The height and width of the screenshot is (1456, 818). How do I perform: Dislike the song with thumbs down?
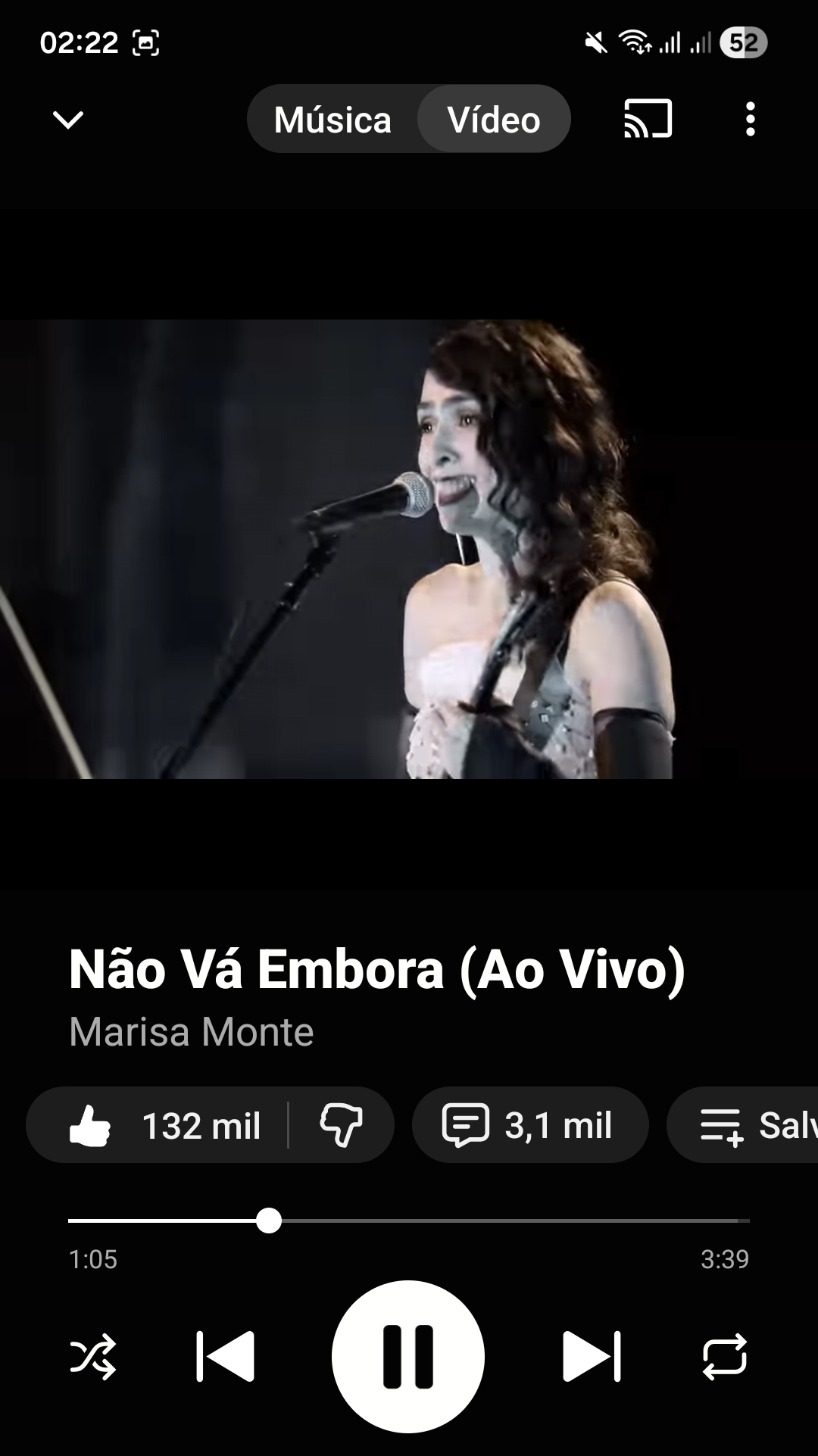pyautogui.click(x=342, y=1125)
